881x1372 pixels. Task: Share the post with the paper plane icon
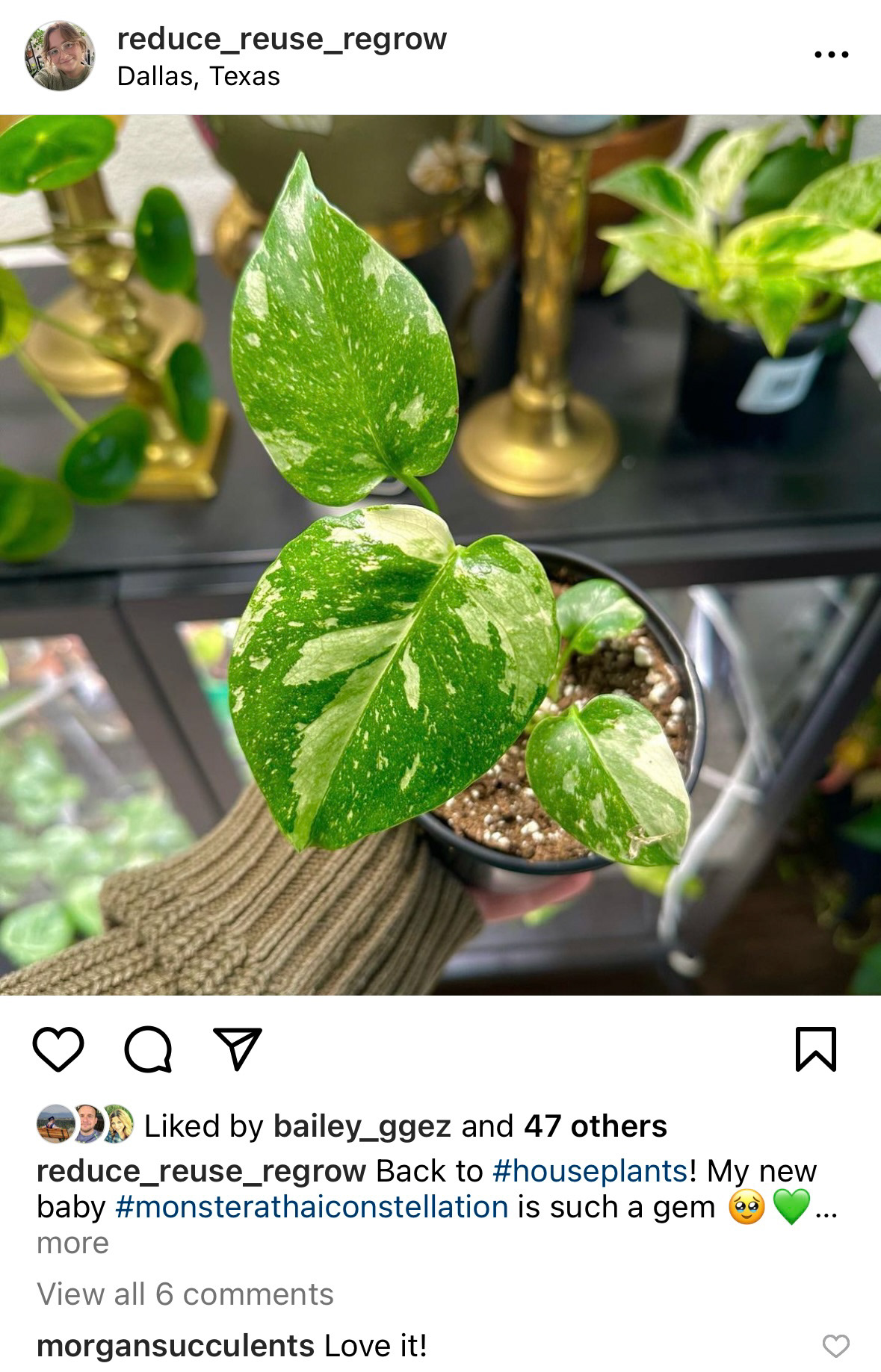tap(238, 1049)
